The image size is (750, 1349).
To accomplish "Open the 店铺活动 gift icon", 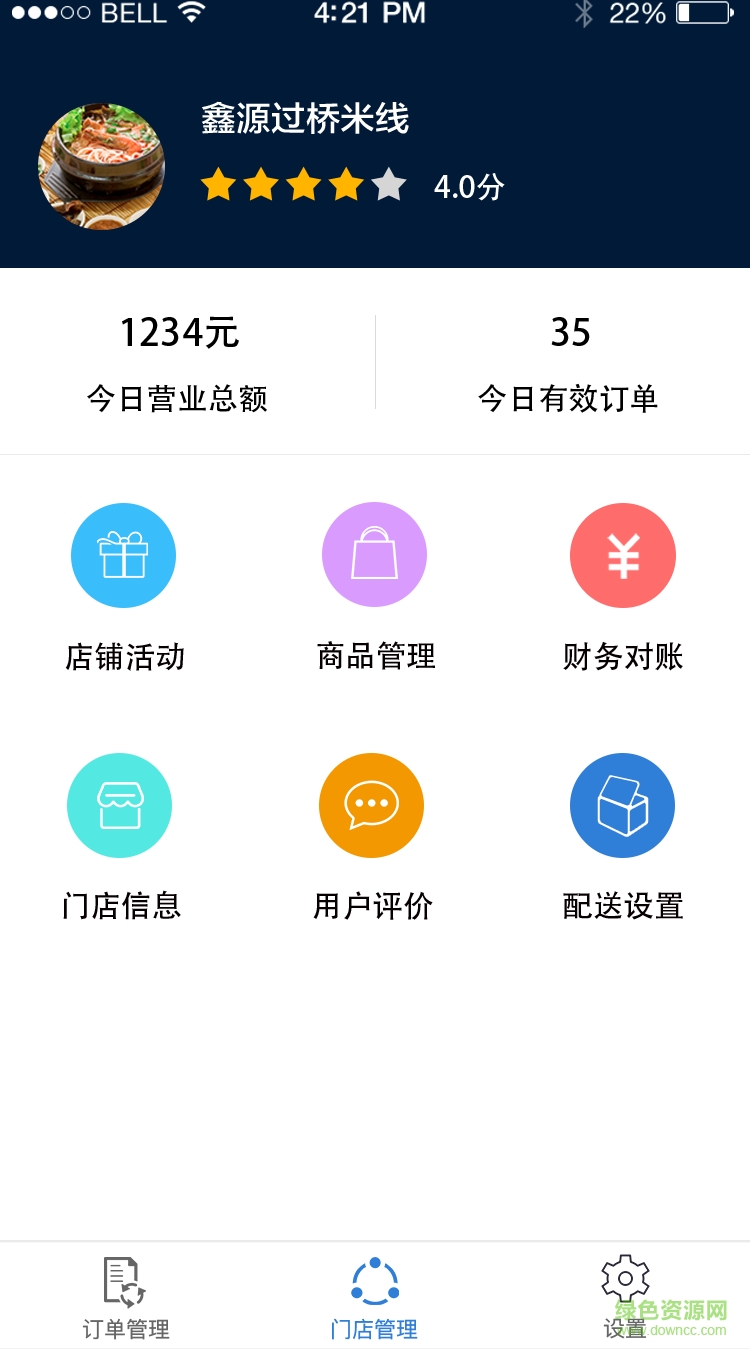I will click(123, 555).
